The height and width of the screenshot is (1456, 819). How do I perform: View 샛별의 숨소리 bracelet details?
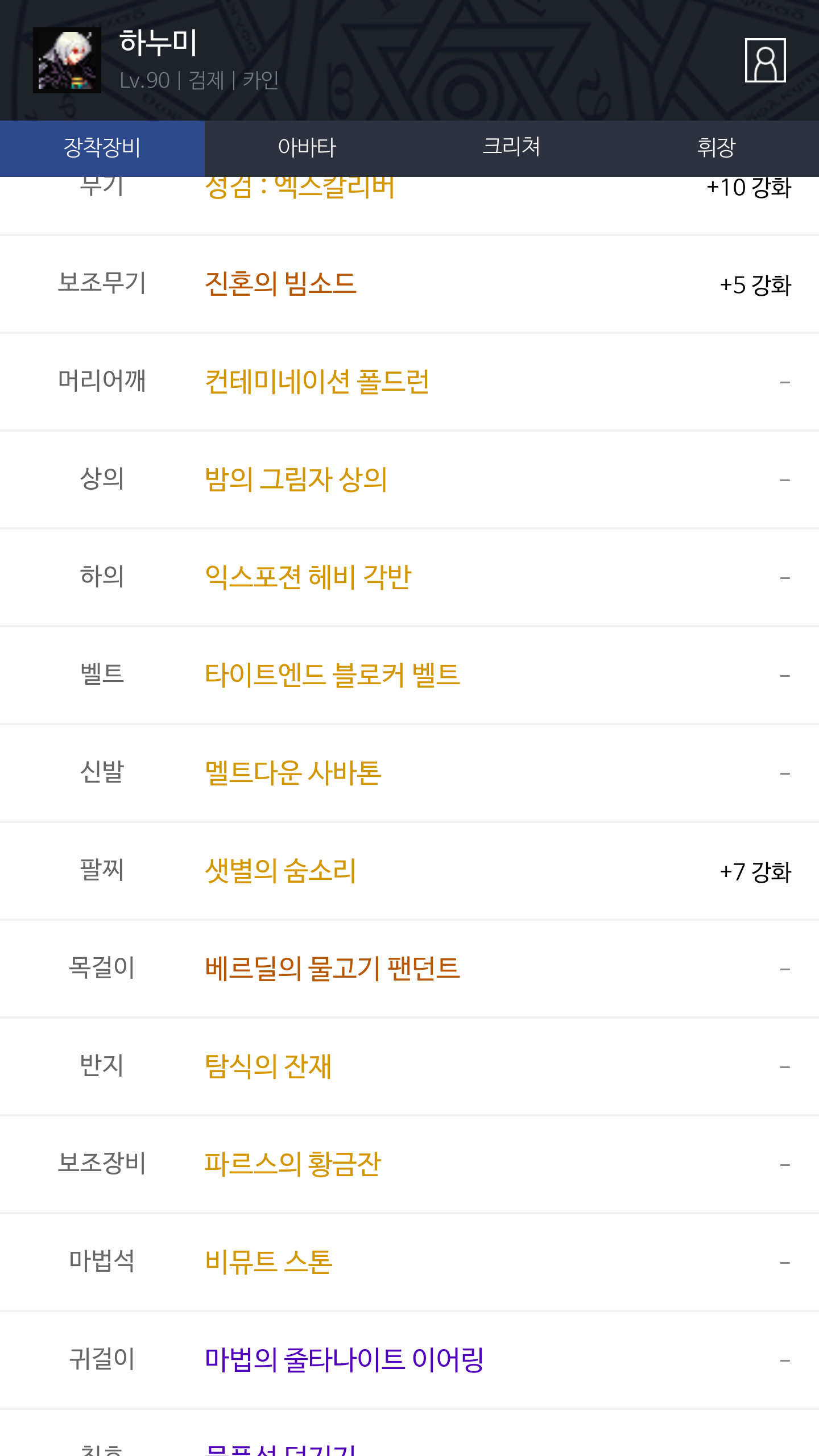280,871
